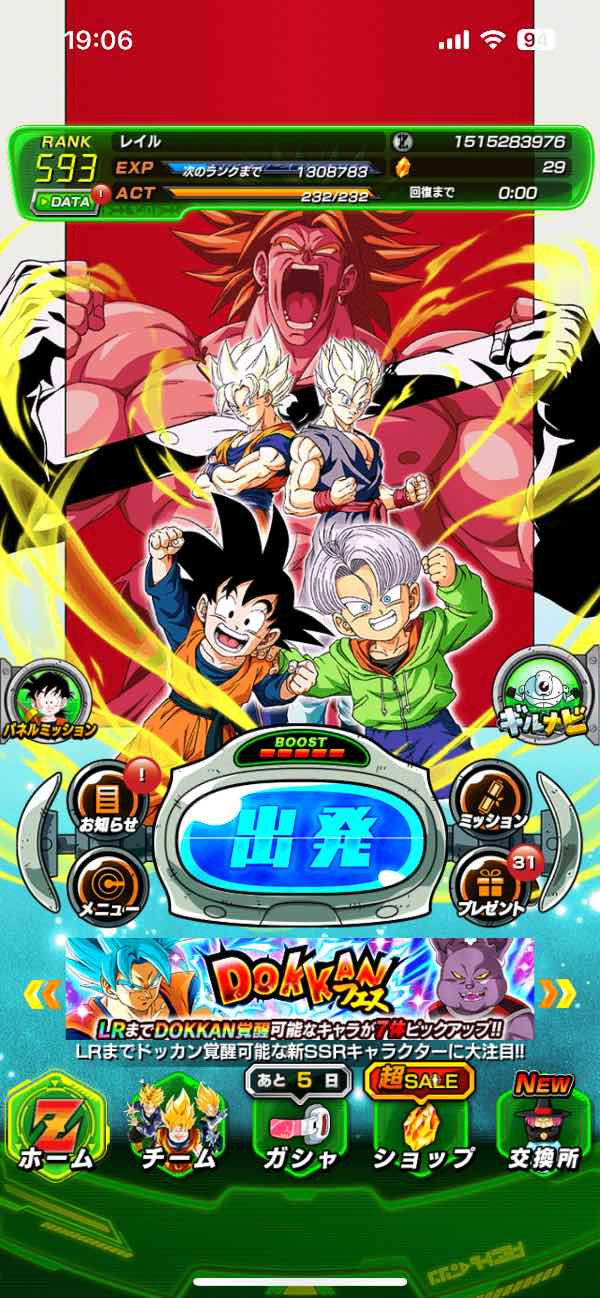
Task: Tap the blue 出発 start button
Action: [299, 837]
